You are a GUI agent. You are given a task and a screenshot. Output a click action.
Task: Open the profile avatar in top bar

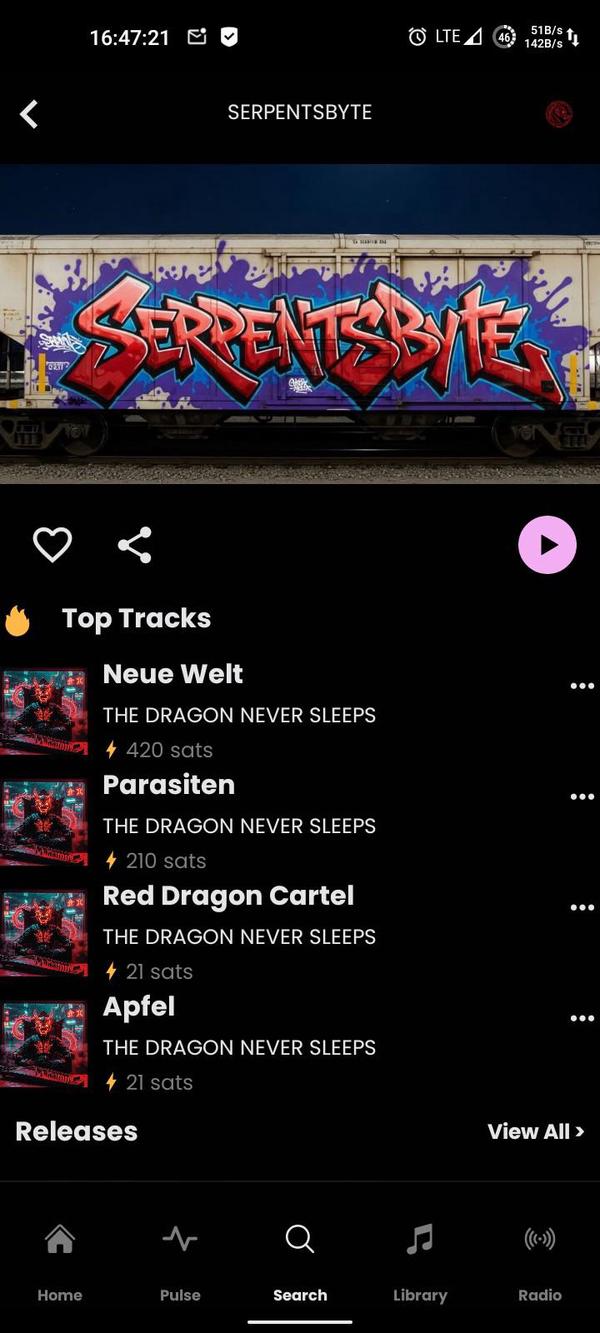pyautogui.click(x=558, y=114)
